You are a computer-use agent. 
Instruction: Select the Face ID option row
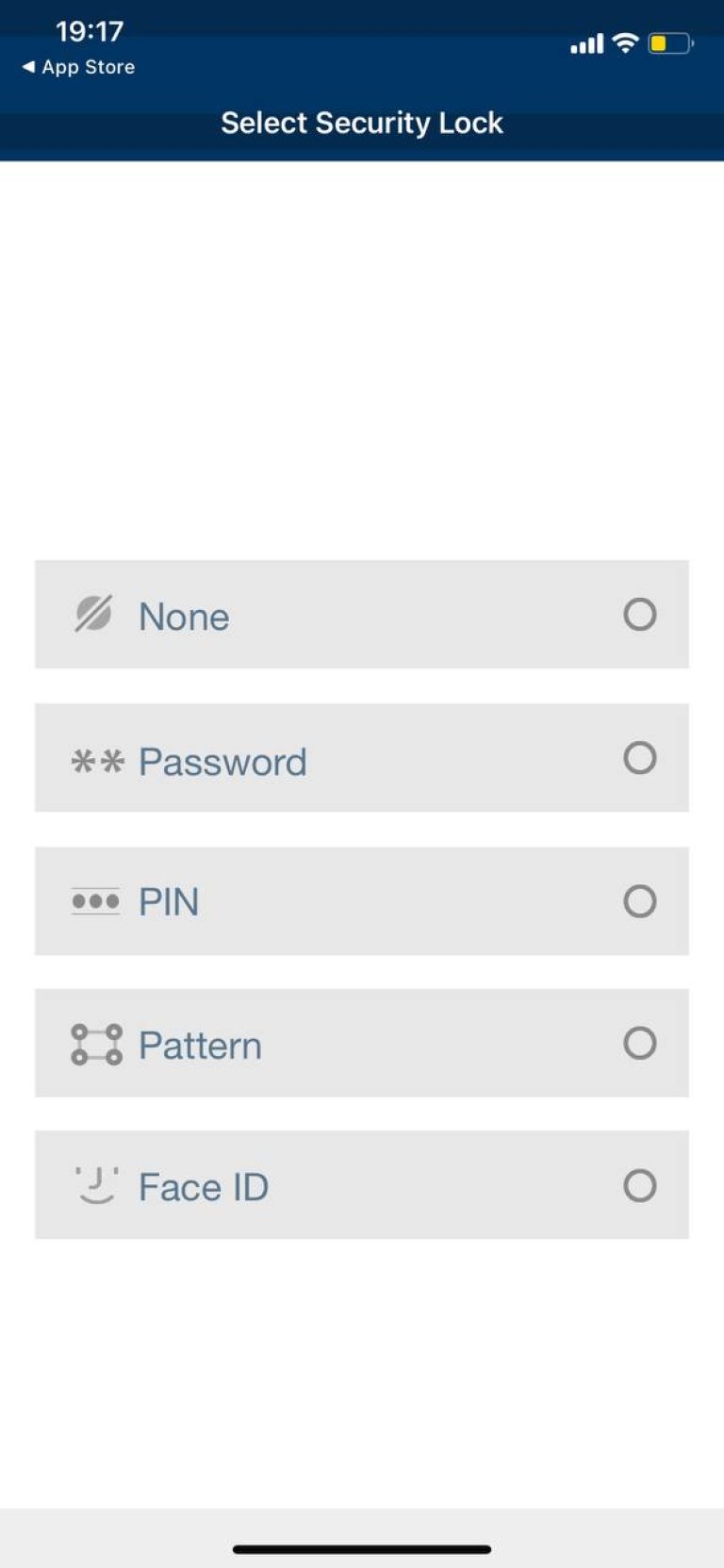pyautogui.click(x=362, y=1186)
